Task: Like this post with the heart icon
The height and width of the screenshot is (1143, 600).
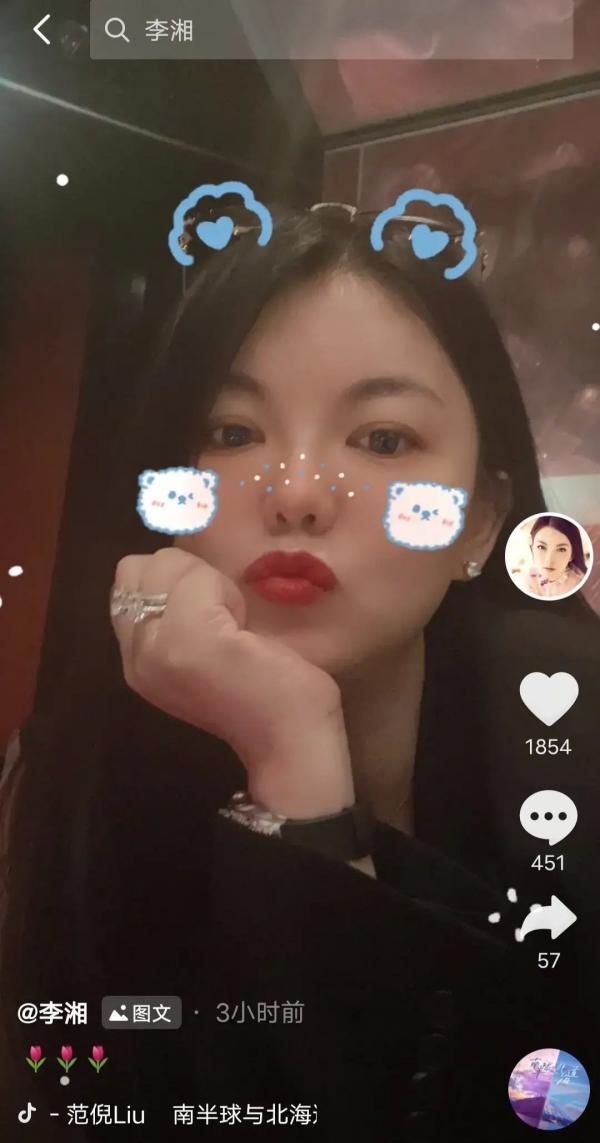Action: coord(548,699)
